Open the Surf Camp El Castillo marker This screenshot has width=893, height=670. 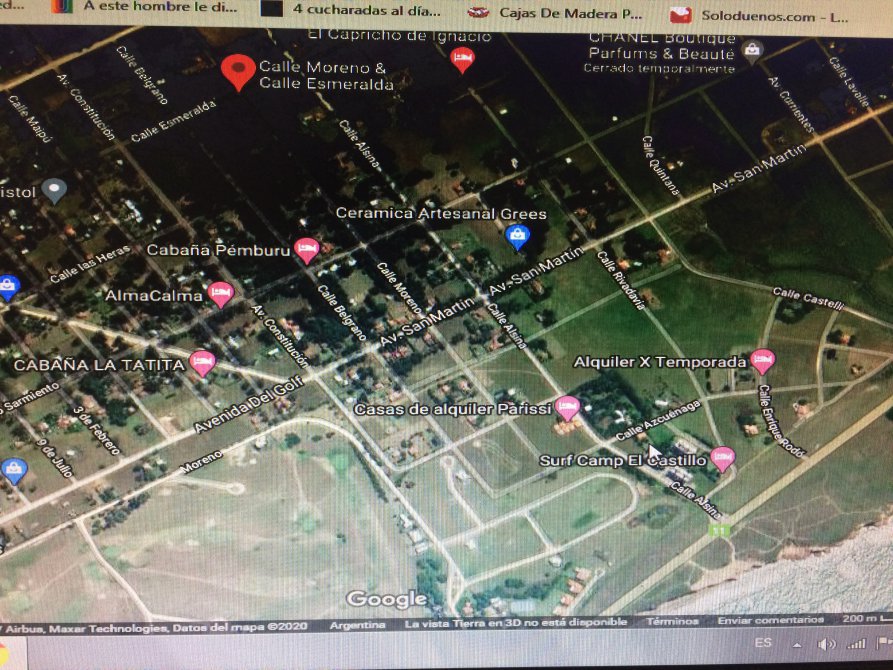[722, 459]
